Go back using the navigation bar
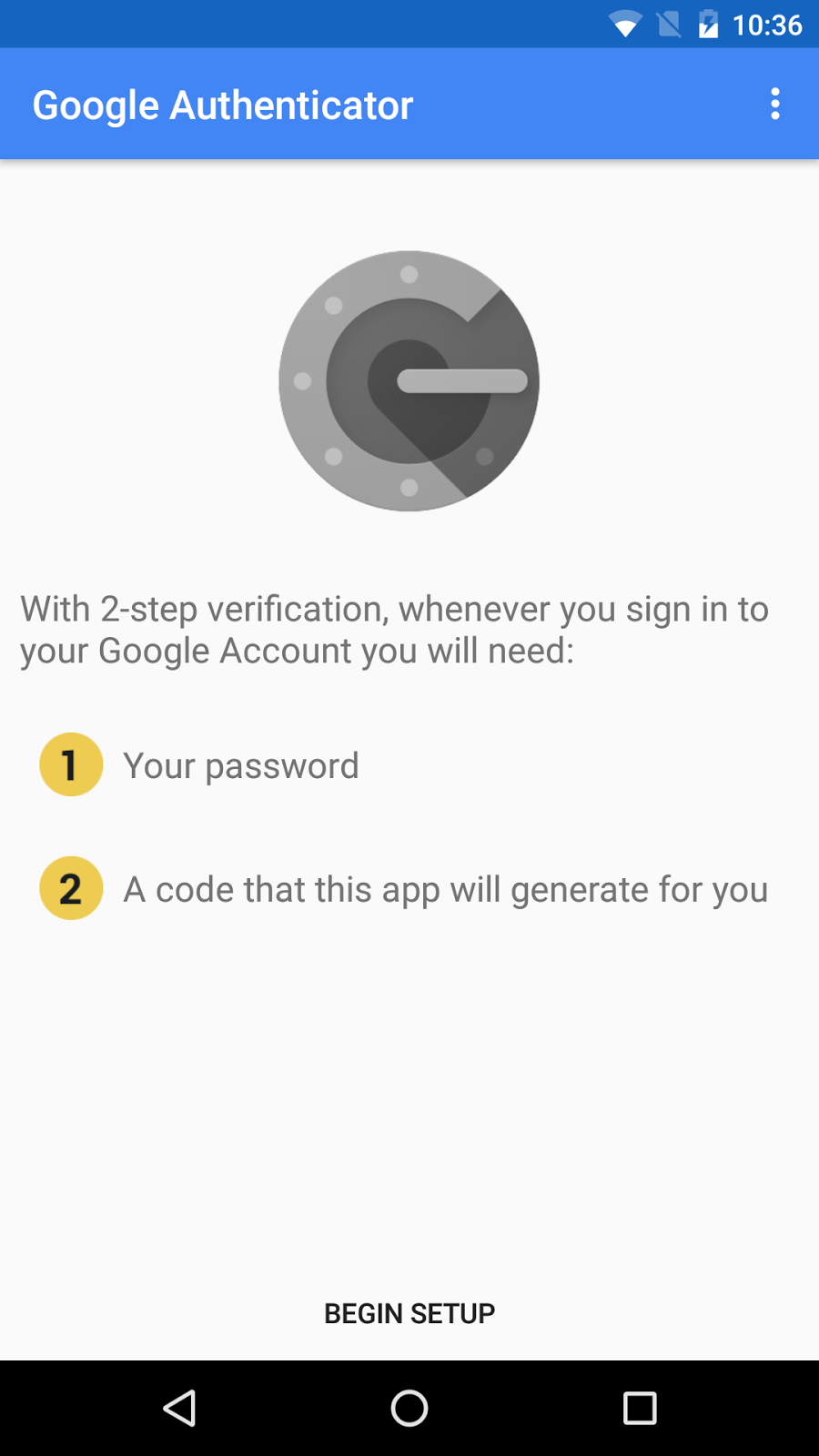Screen dimensions: 819x1456 (179, 1409)
